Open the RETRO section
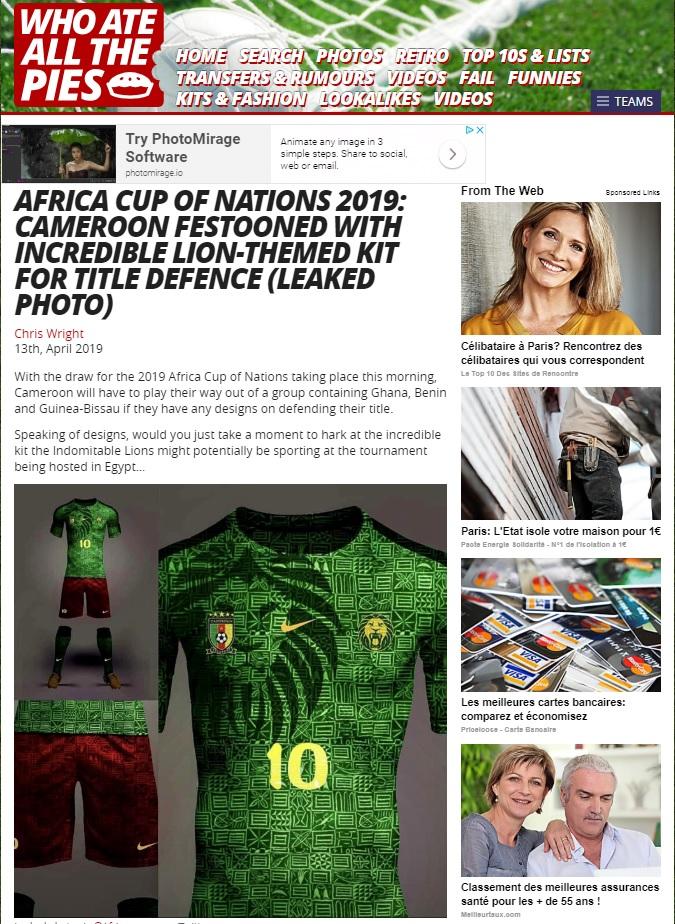Screen dimensions: 675x924 422,56
